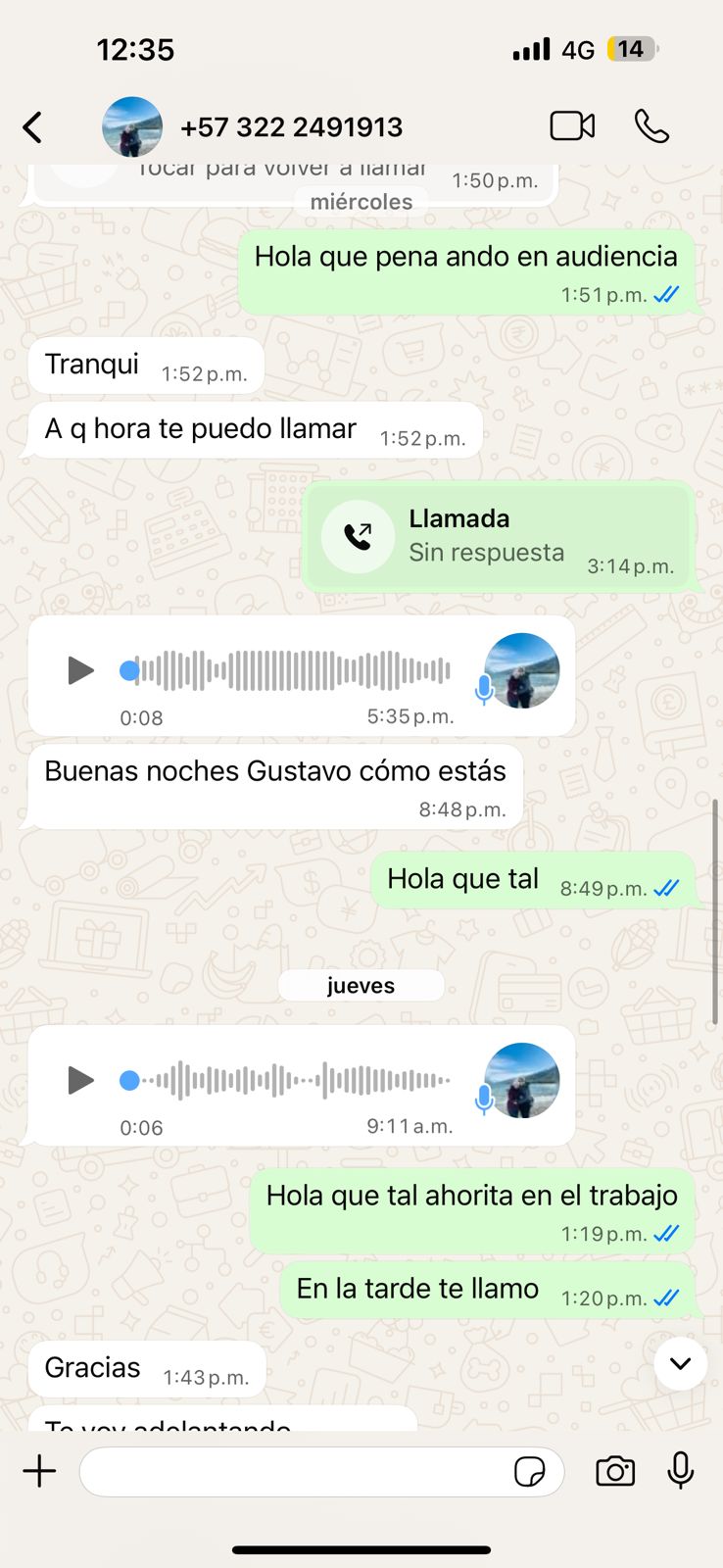Jump to the latest messages
Viewport: 723px width, 1568px height.
[x=680, y=1363]
